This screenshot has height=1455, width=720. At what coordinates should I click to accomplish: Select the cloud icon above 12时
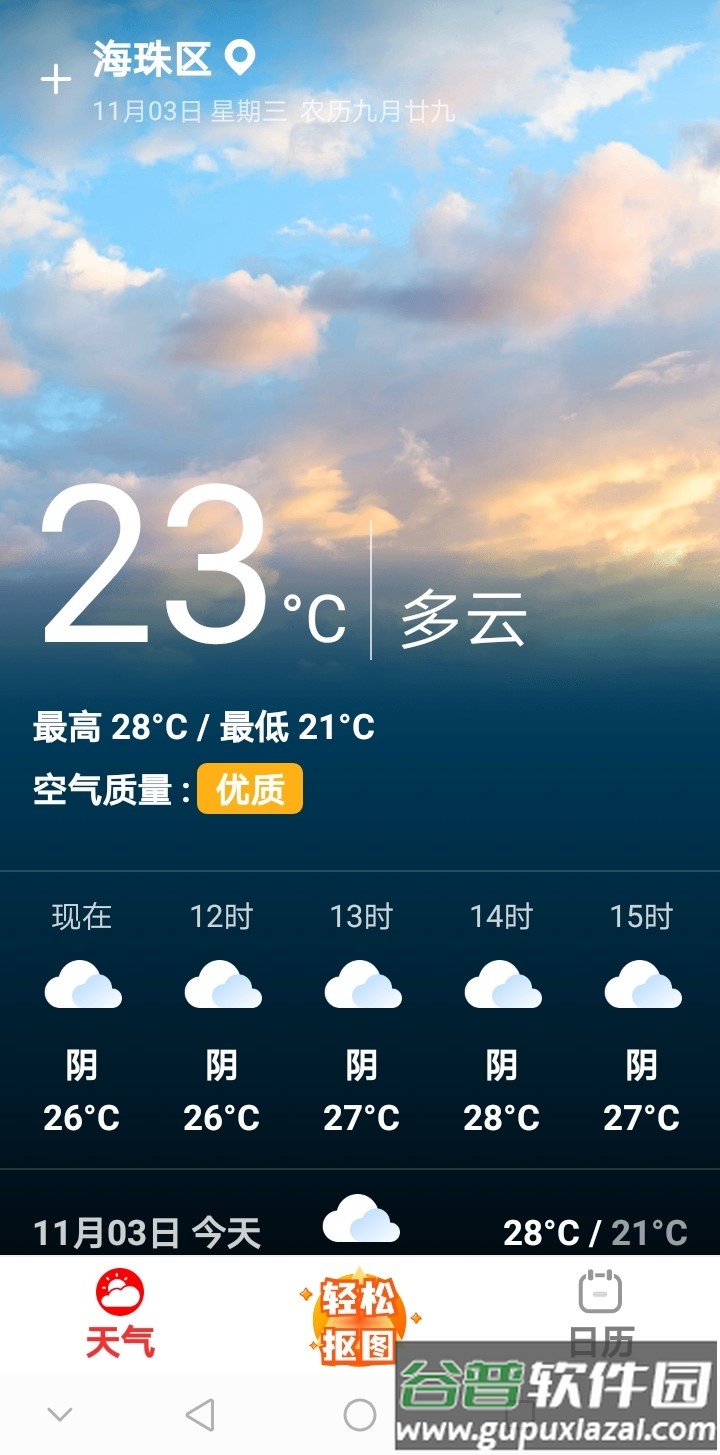click(x=223, y=983)
